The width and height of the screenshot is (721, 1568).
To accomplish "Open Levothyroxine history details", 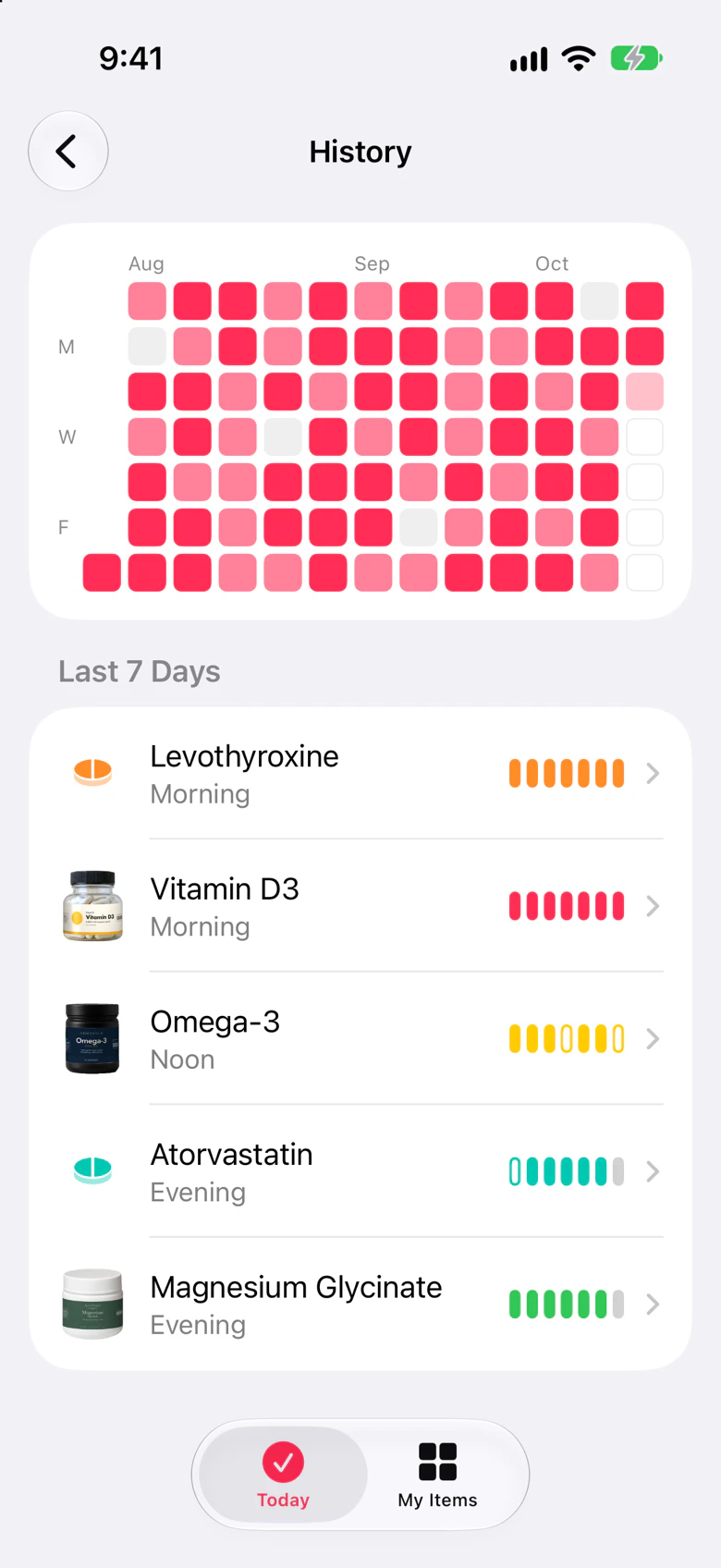I will (360, 774).
